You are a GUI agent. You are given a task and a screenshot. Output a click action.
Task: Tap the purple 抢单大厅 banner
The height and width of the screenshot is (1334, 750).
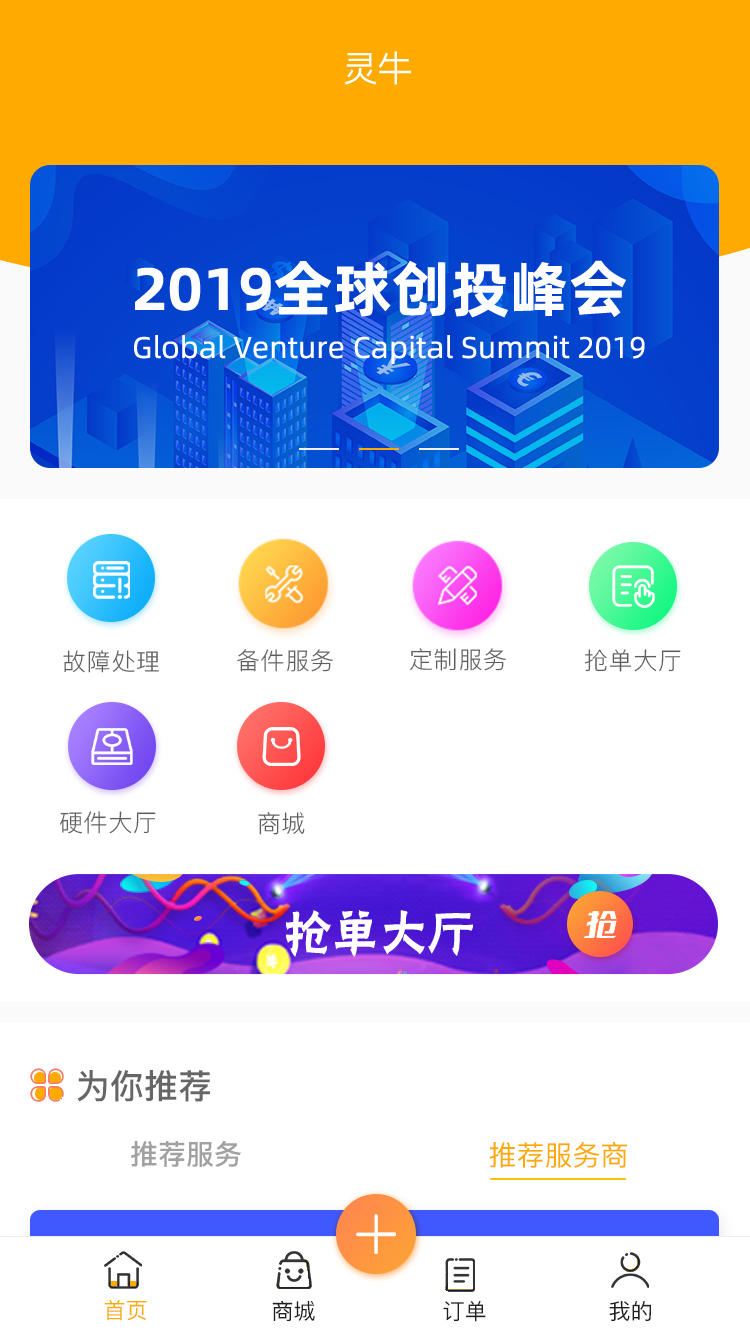point(374,924)
